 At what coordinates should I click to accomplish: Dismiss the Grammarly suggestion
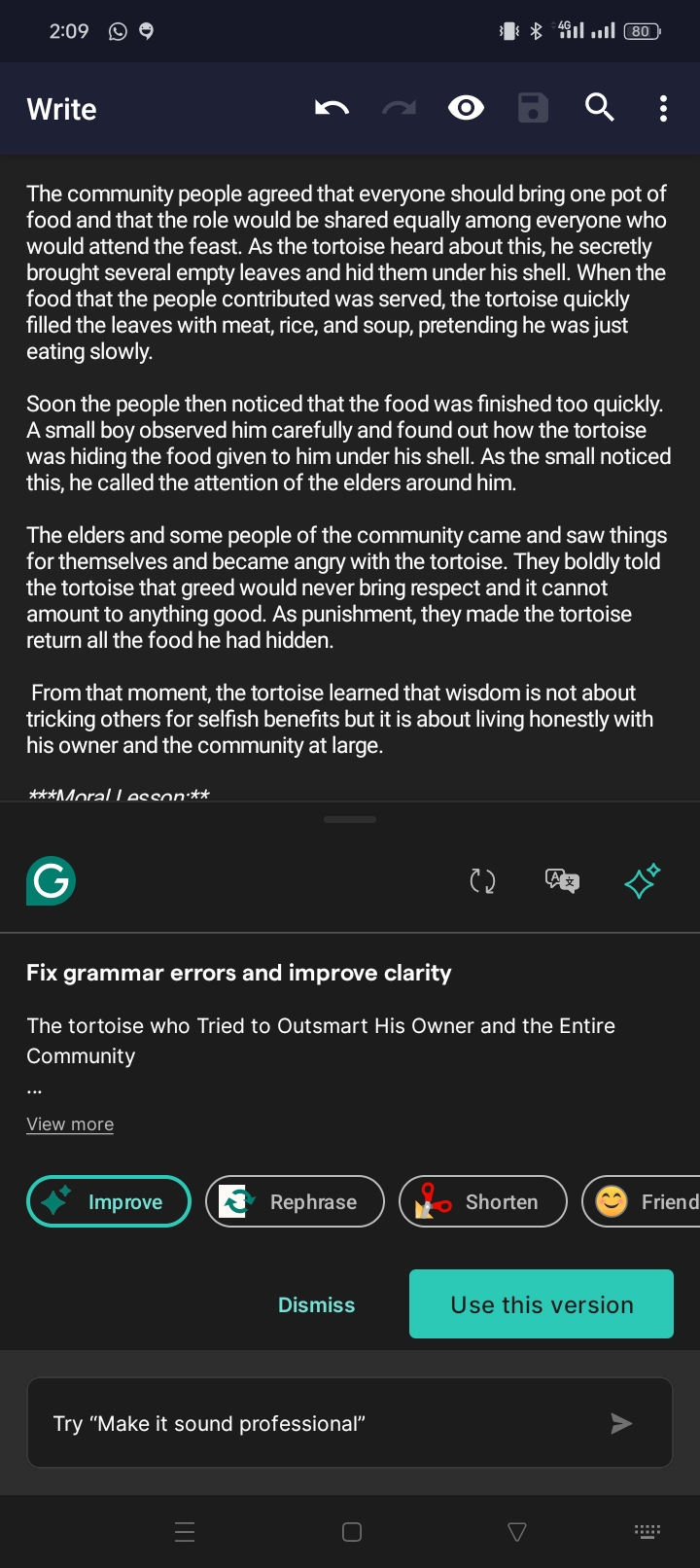(316, 1304)
